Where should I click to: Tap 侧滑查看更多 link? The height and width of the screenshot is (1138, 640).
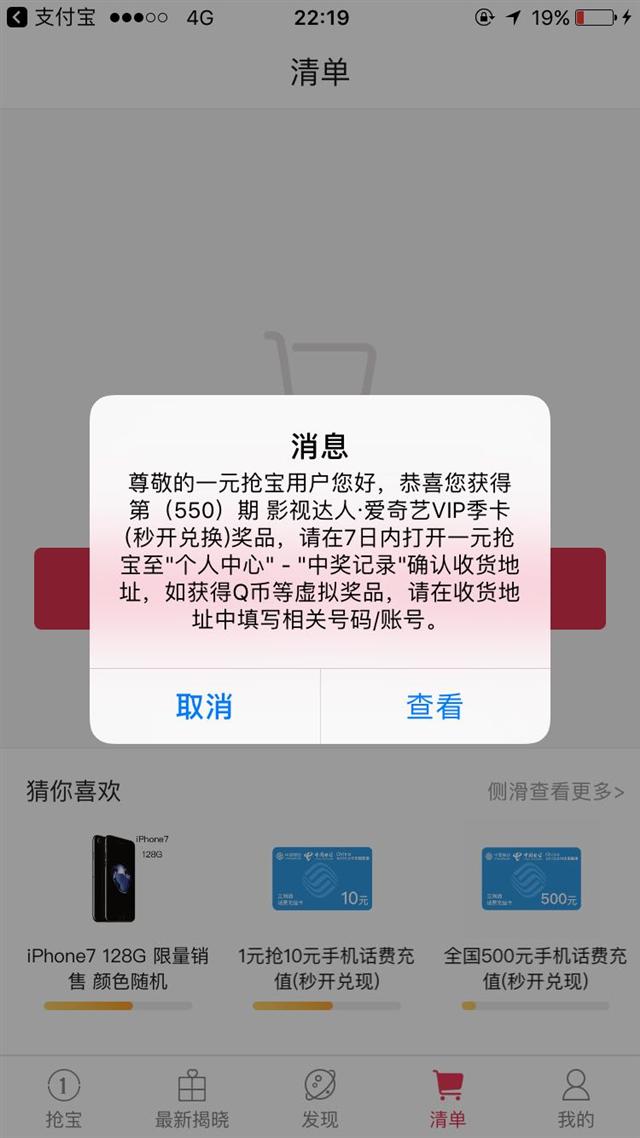point(556,791)
